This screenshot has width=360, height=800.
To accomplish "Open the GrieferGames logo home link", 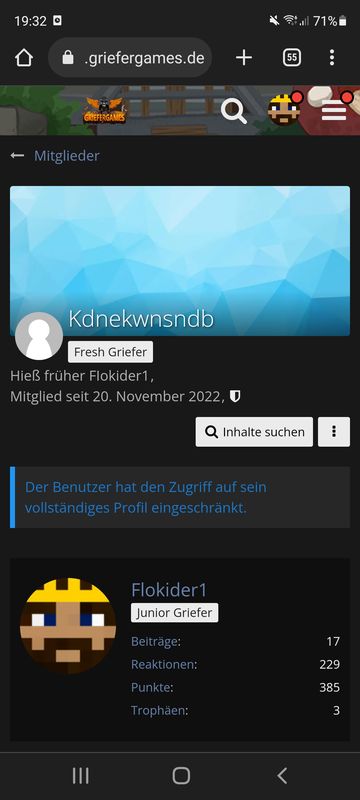I will pos(105,110).
